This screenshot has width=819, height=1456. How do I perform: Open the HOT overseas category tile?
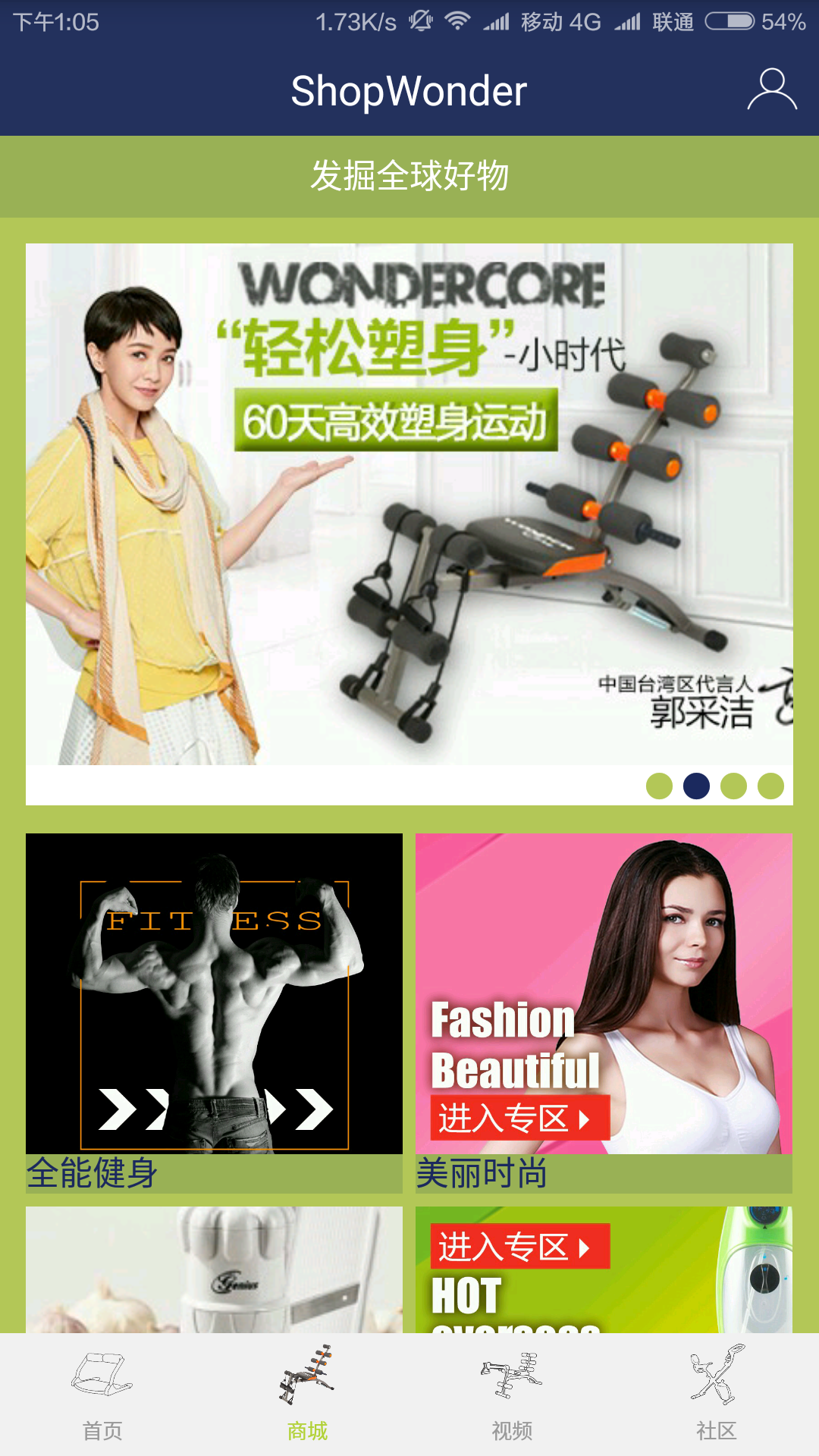pos(604,1270)
